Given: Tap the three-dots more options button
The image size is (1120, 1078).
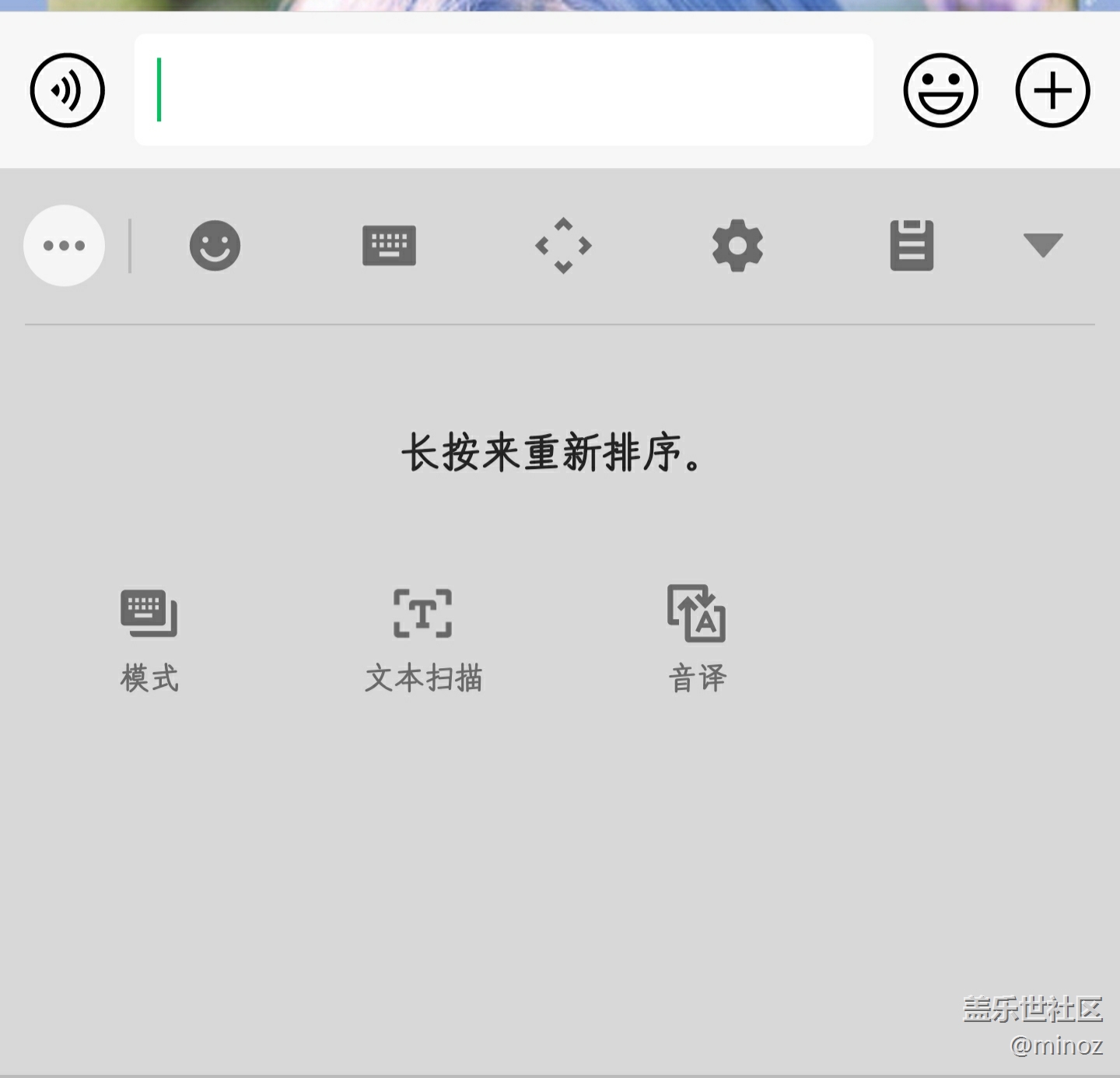Looking at the screenshot, I should click(64, 246).
